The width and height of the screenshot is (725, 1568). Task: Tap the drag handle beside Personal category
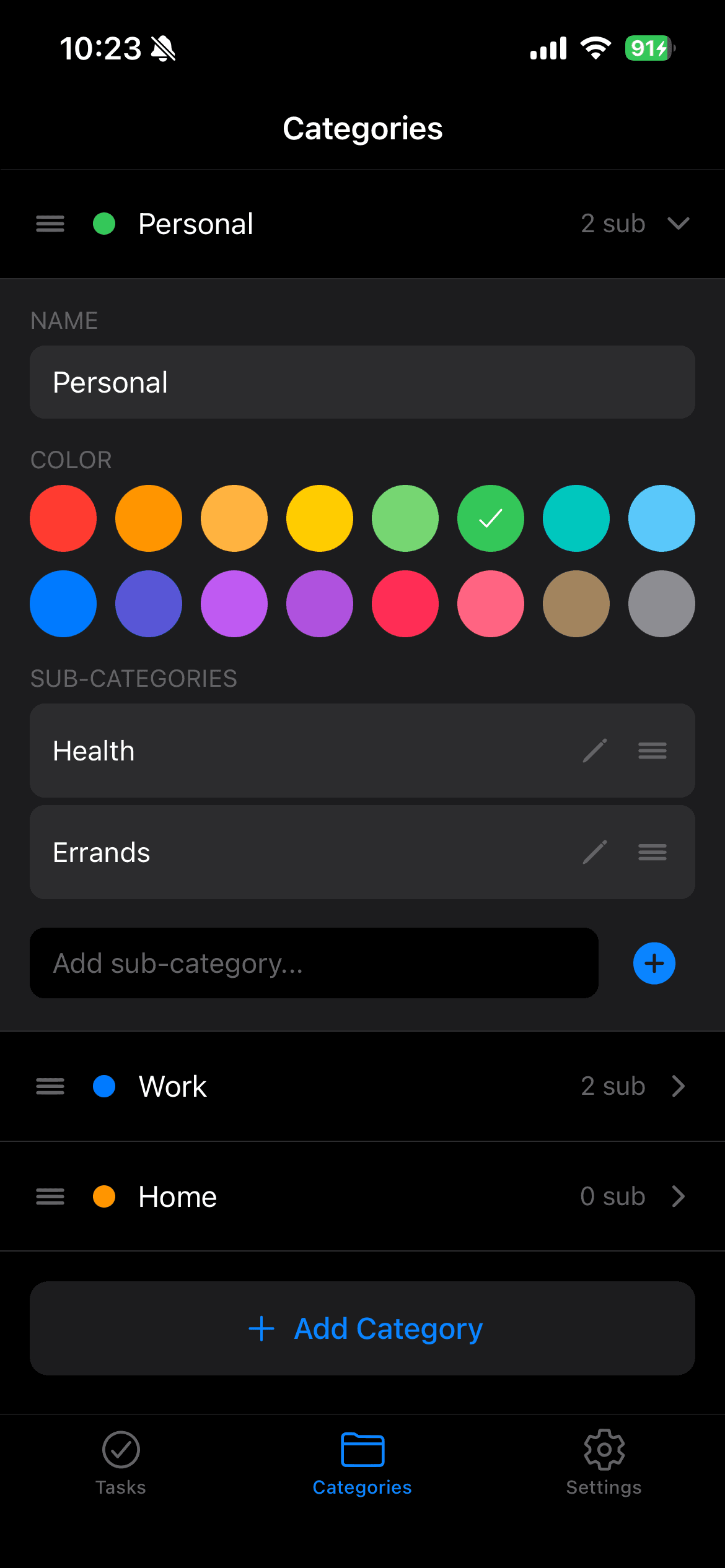pyautogui.click(x=50, y=224)
